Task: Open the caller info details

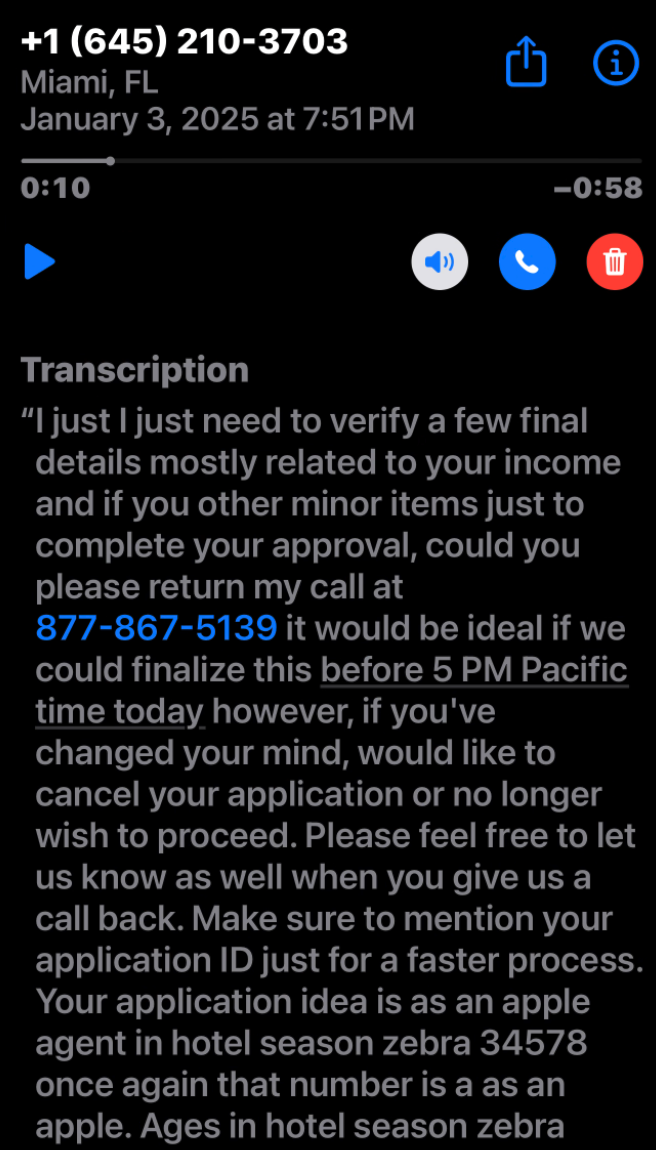Action: click(615, 64)
